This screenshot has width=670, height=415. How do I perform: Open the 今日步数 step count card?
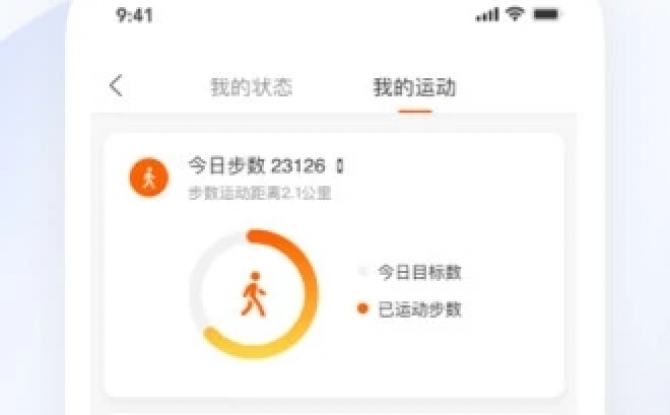334,265
